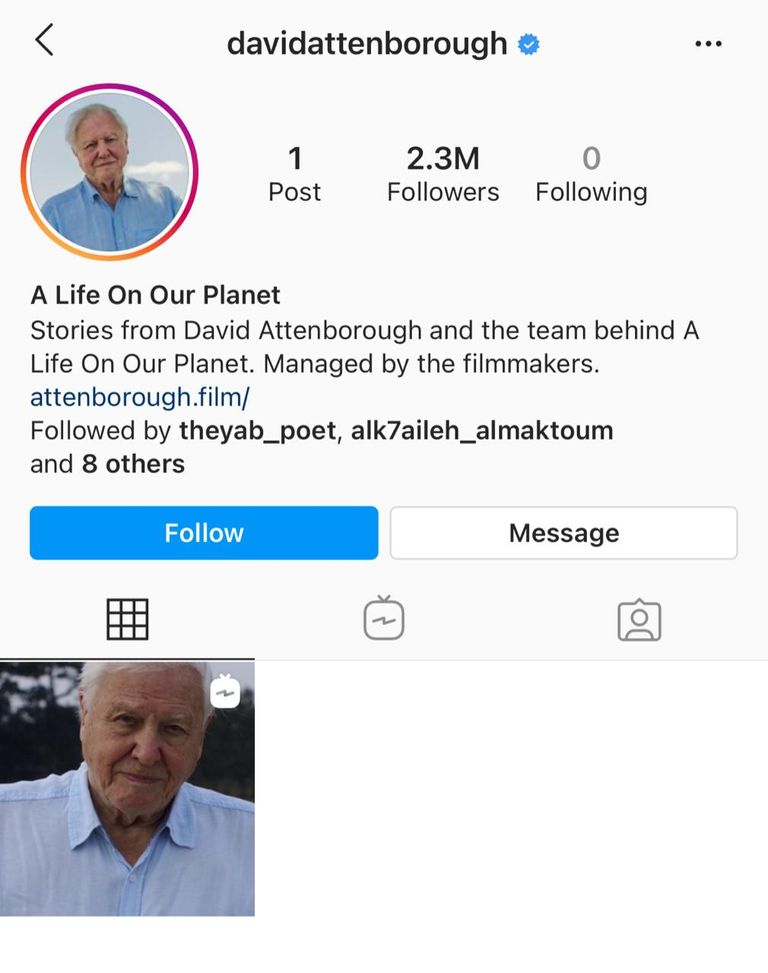Open the three-dot options menu
The width and height of the screenshot is (768, 973).
[x=708, y=44]
